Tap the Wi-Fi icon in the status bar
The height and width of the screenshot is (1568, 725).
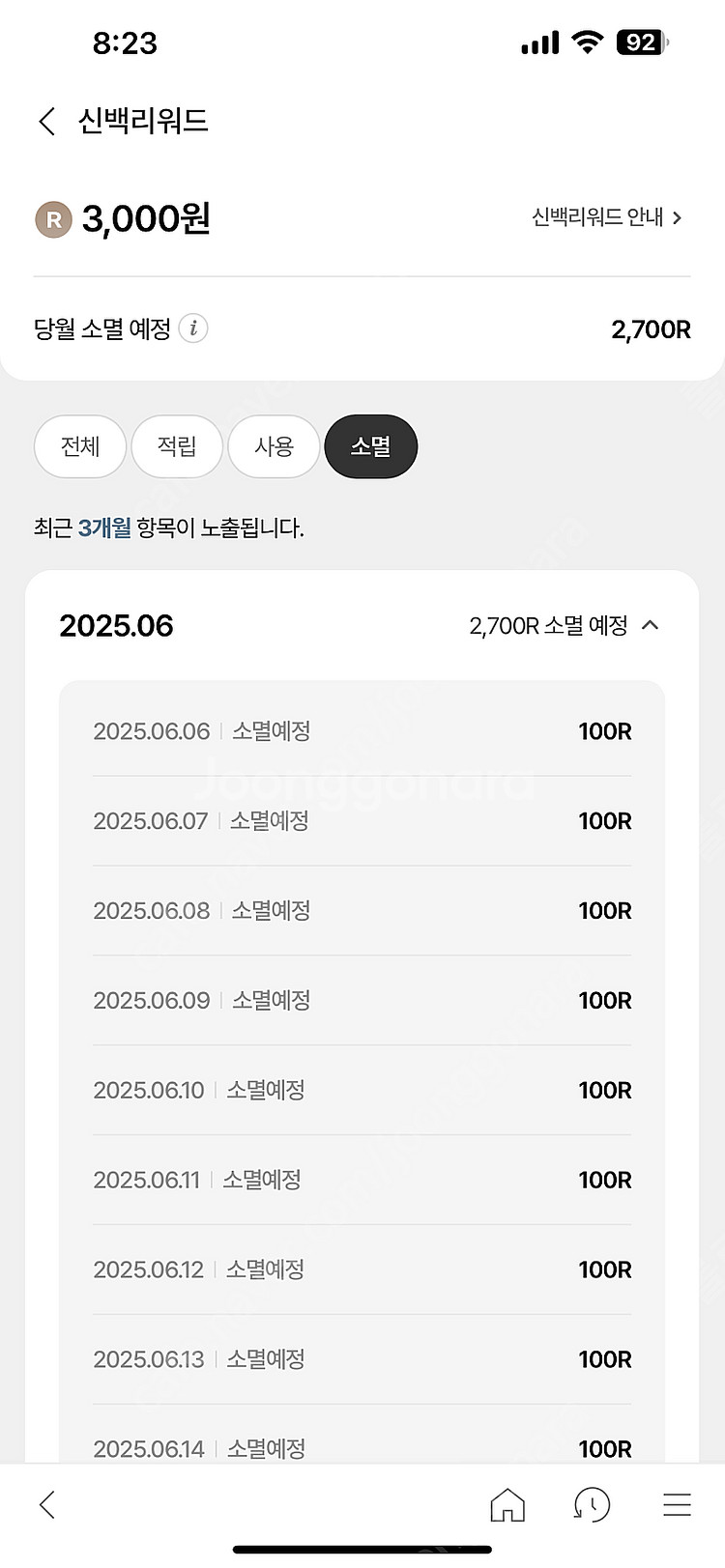(x=586, y=42)
